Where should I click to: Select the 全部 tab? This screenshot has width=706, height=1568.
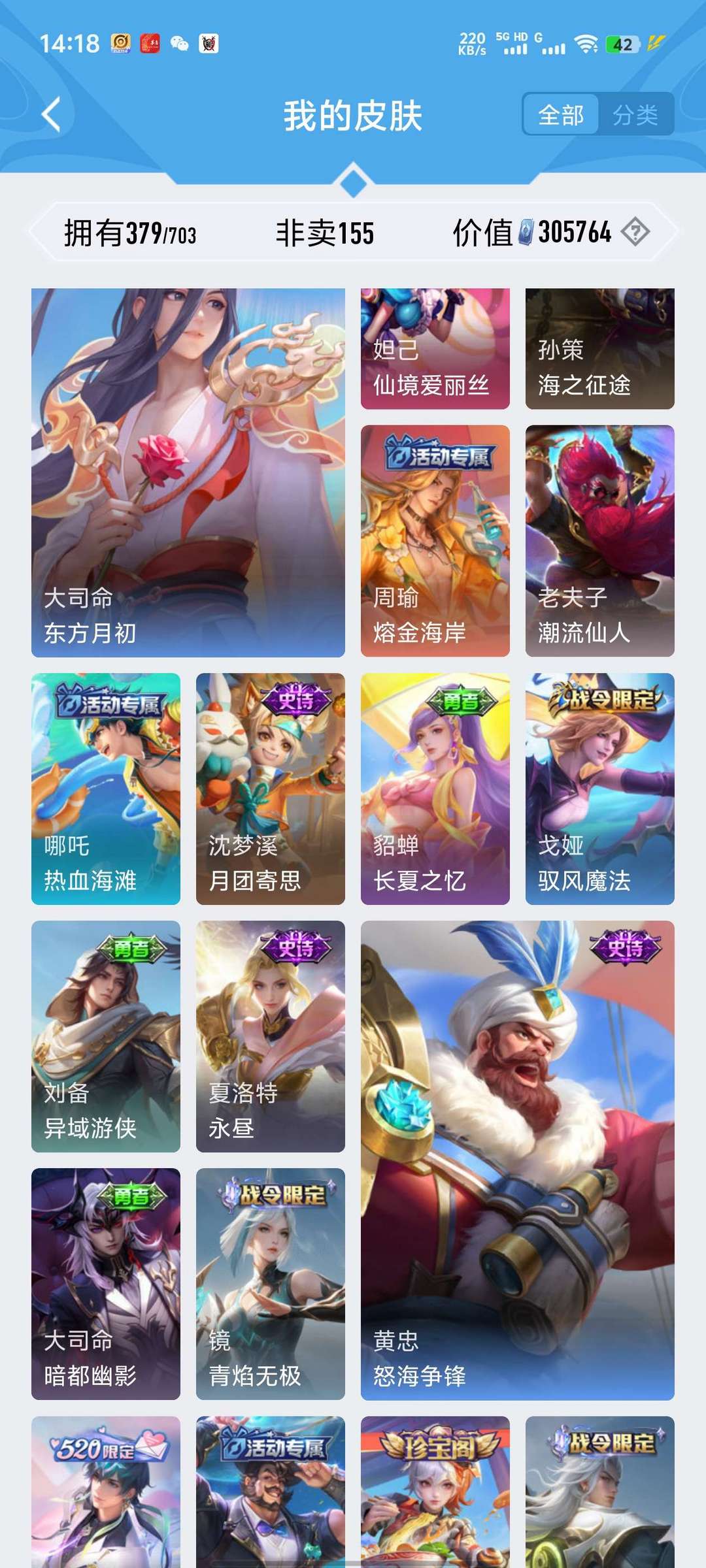[561, 115]
